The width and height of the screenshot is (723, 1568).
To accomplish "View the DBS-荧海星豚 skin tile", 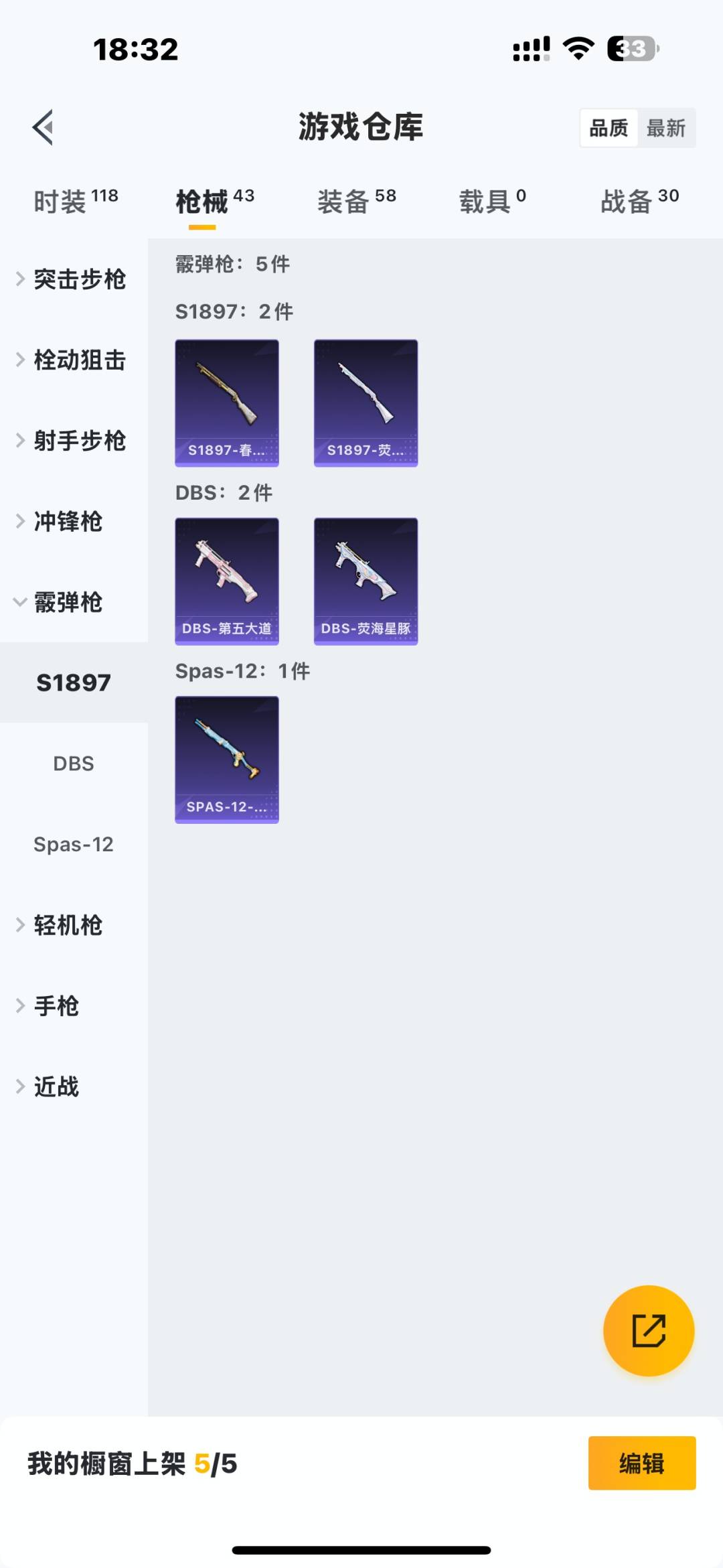I will pos(366,581).
